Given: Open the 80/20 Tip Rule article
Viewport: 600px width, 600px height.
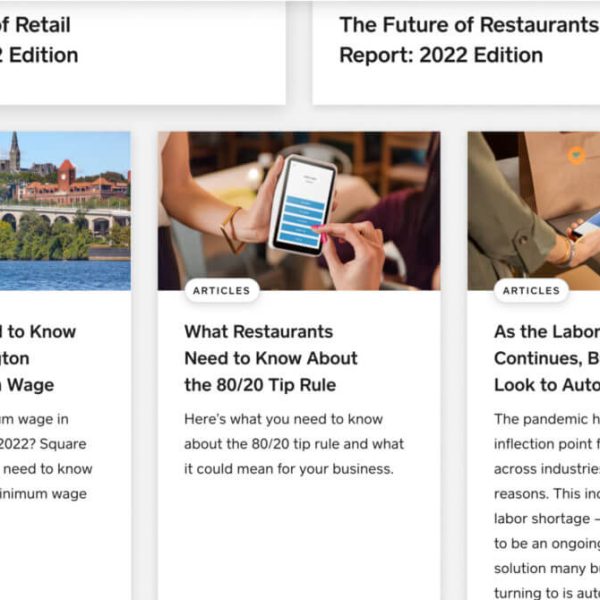Looking at the screenshot, I should point(270,358).
